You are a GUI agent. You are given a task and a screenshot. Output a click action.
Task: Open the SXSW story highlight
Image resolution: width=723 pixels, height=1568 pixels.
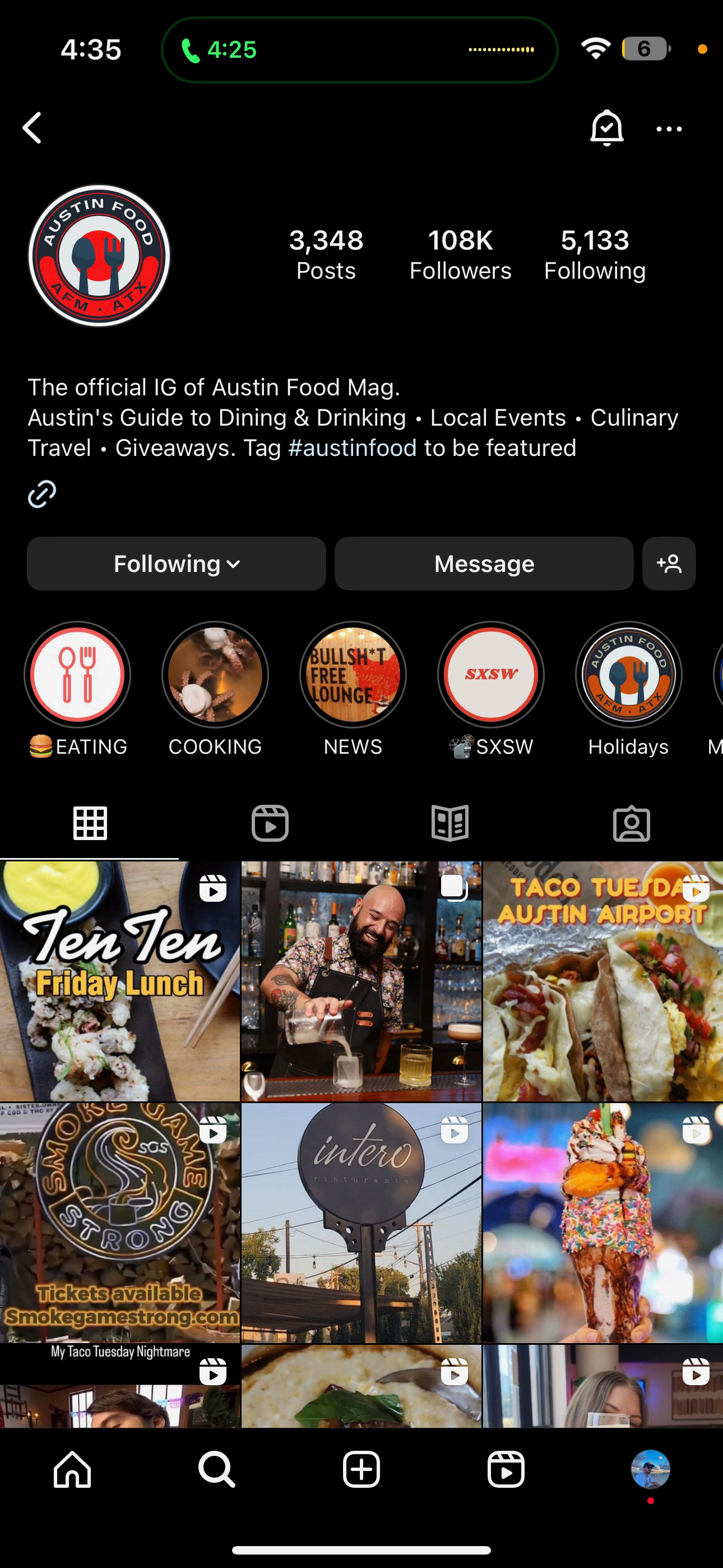(x=490, y=675)
